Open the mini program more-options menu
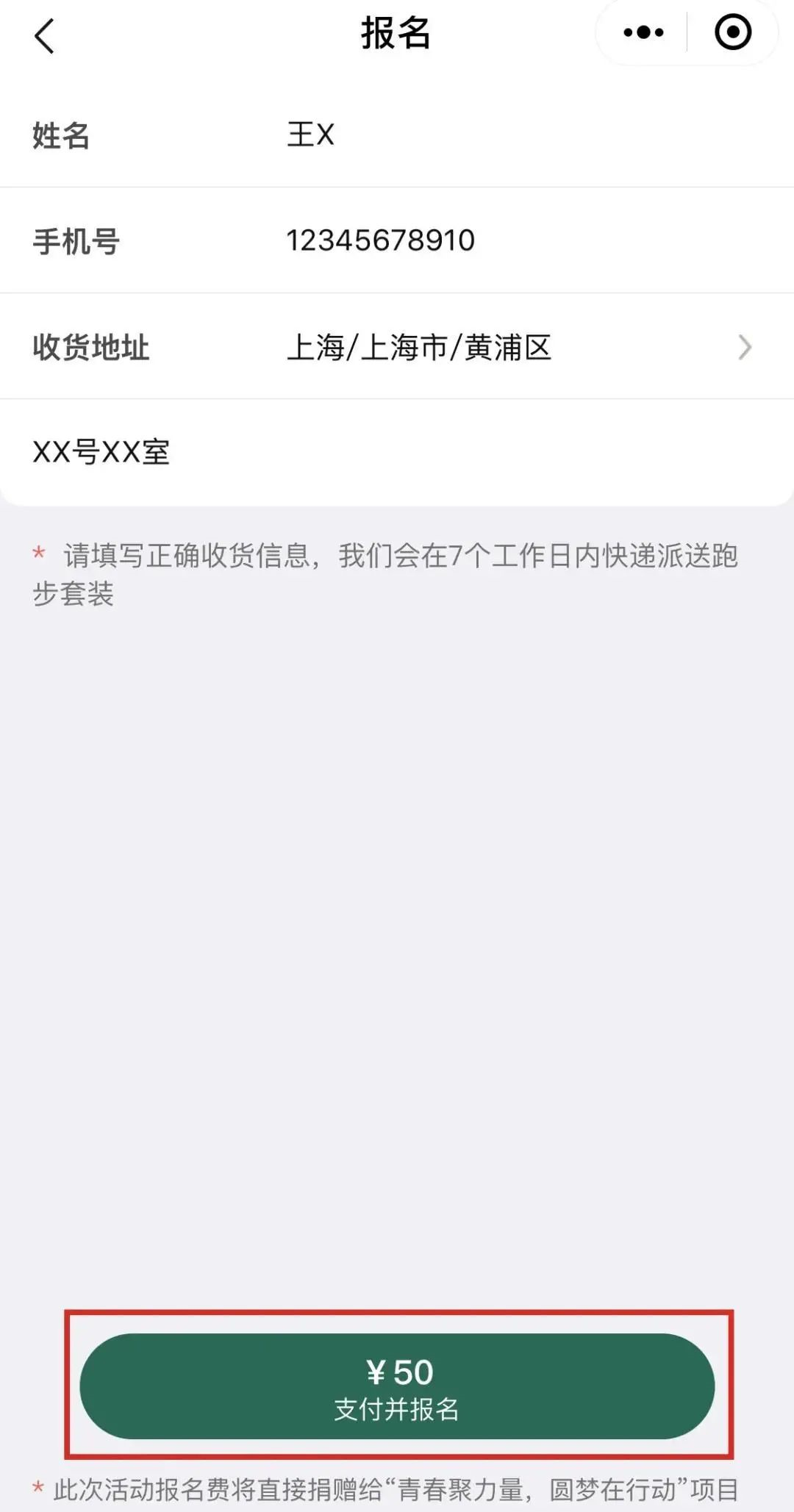Screen dimensions: 794x1512 point(643,32)
